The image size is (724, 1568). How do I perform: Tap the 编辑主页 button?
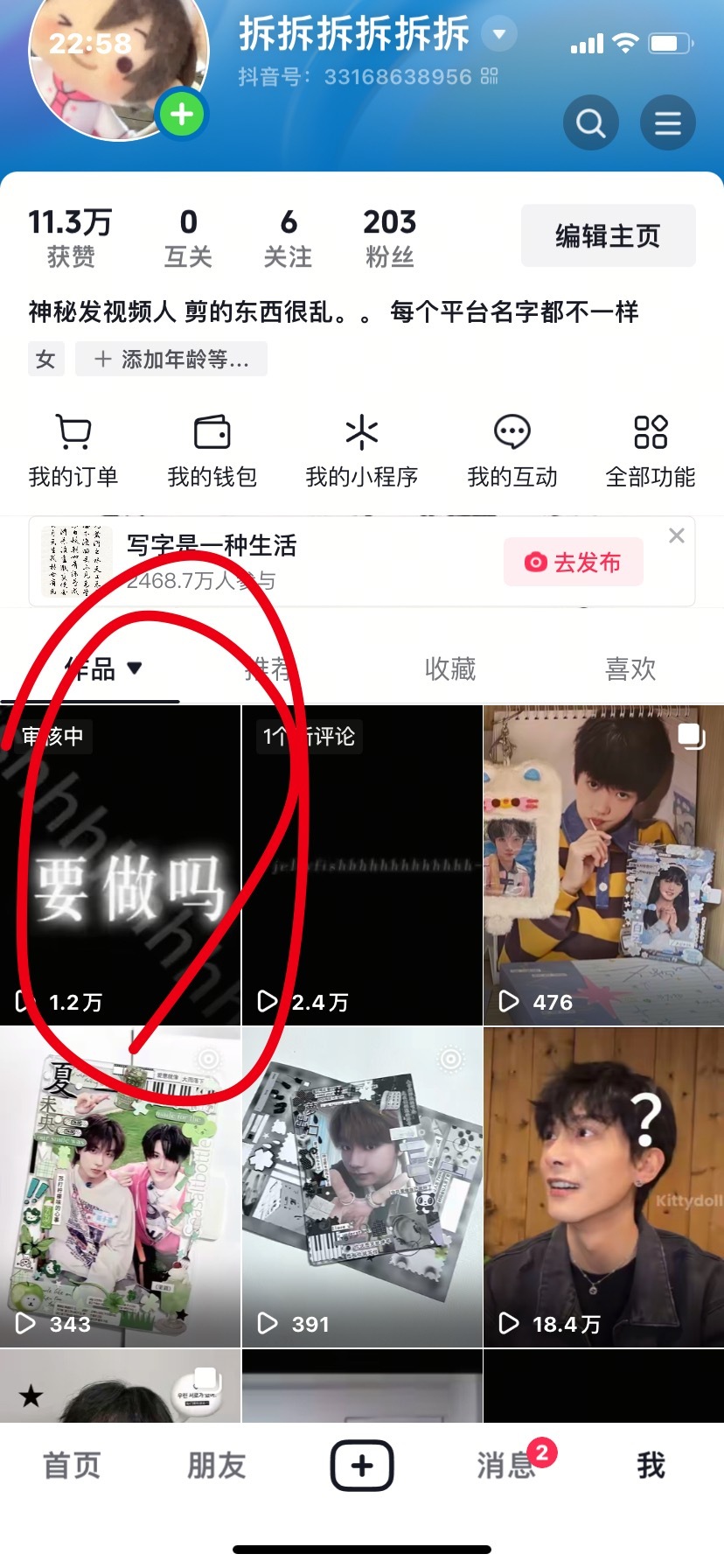(x=607, y=234)
